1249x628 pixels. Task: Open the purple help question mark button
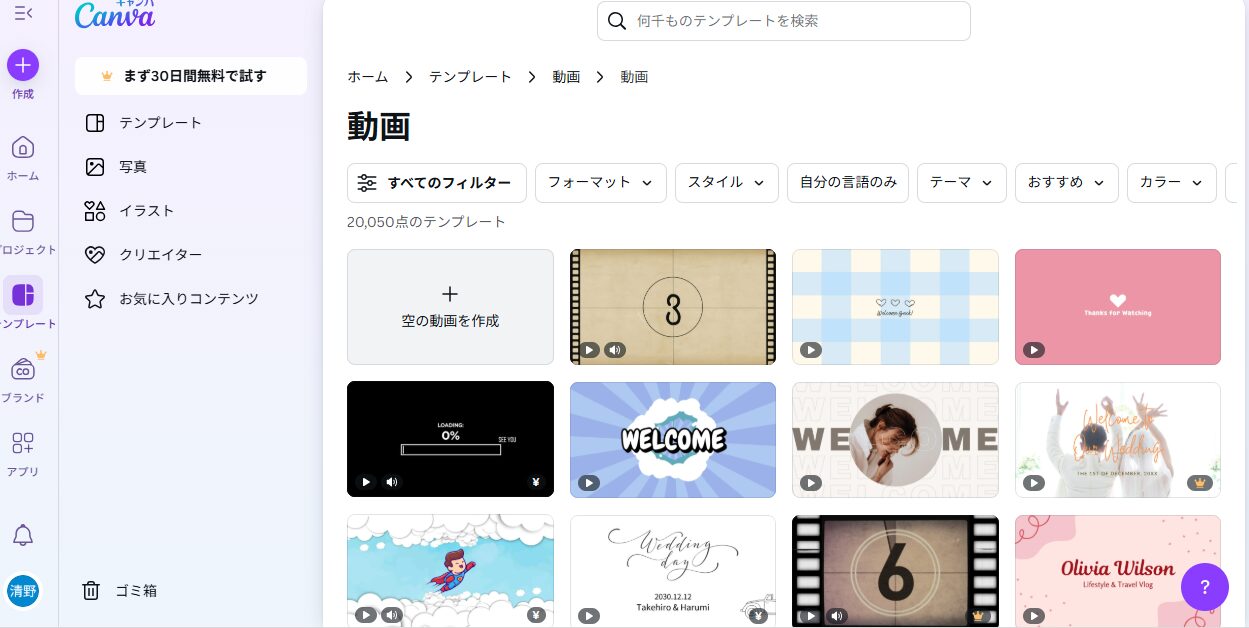(1204, 587)
